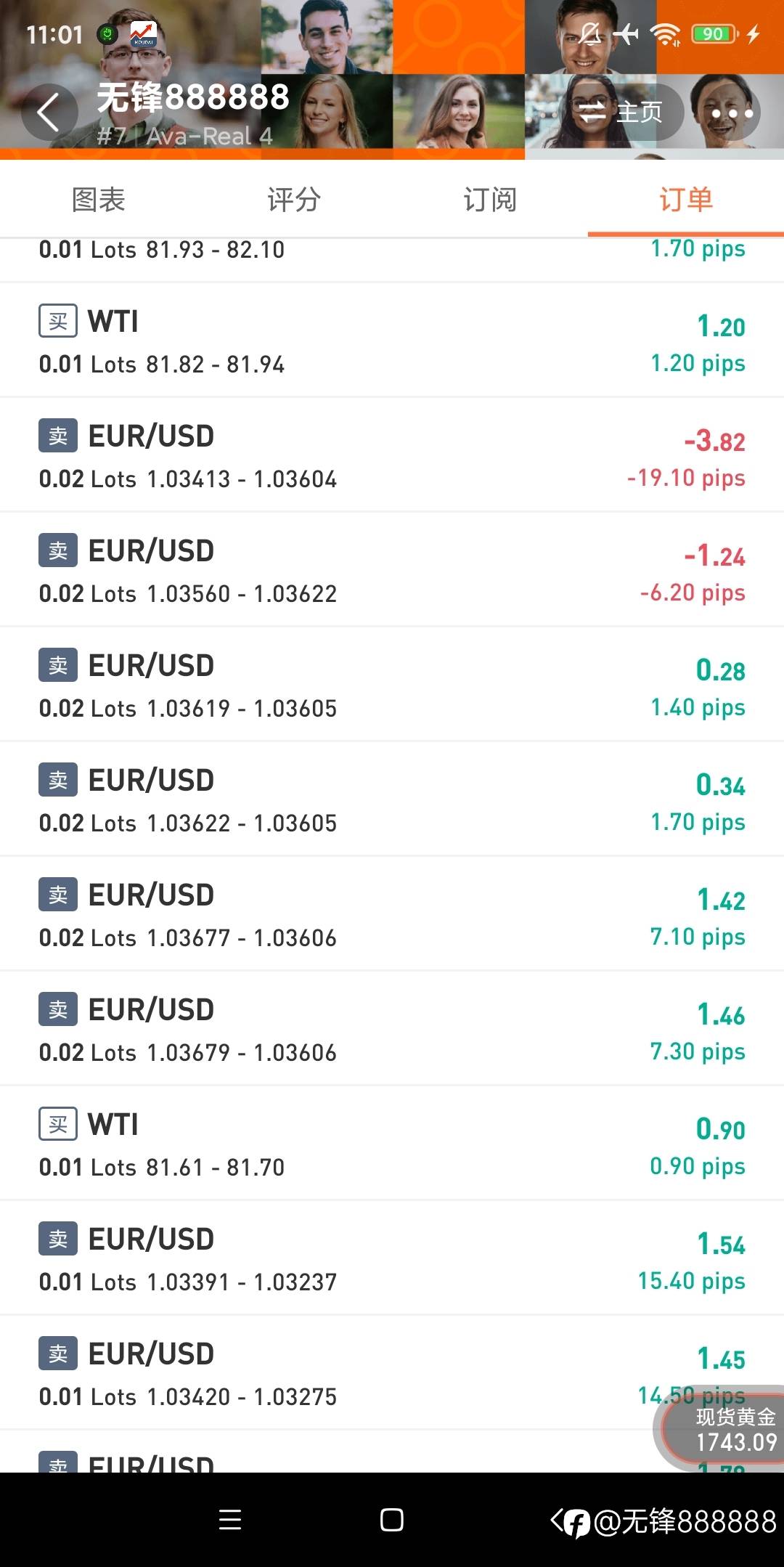This screenshot has height=1567, width=784.
Task: Open the WTI order 81.61 - 81.70
Action: tap(392, 1144)
